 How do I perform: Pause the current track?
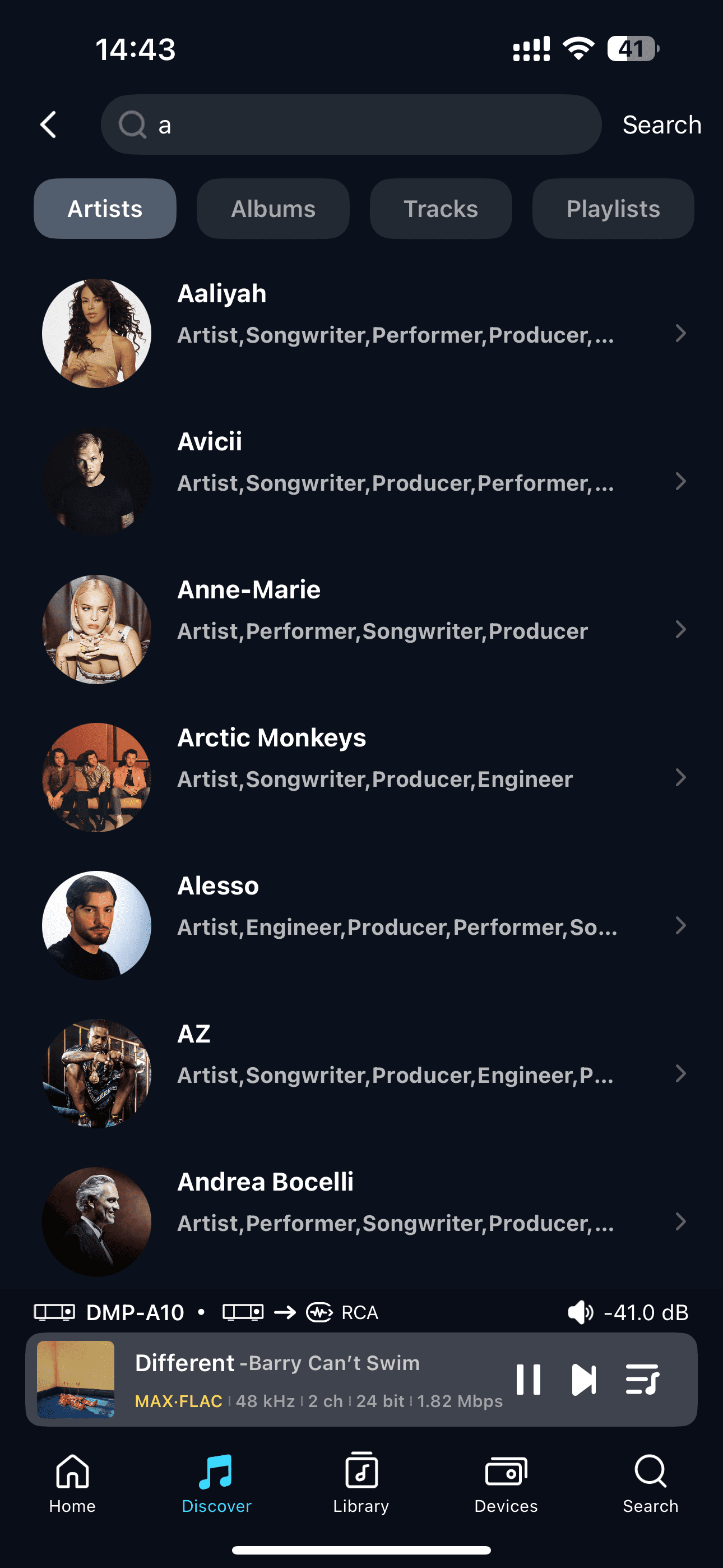[x=529, y=1380]
